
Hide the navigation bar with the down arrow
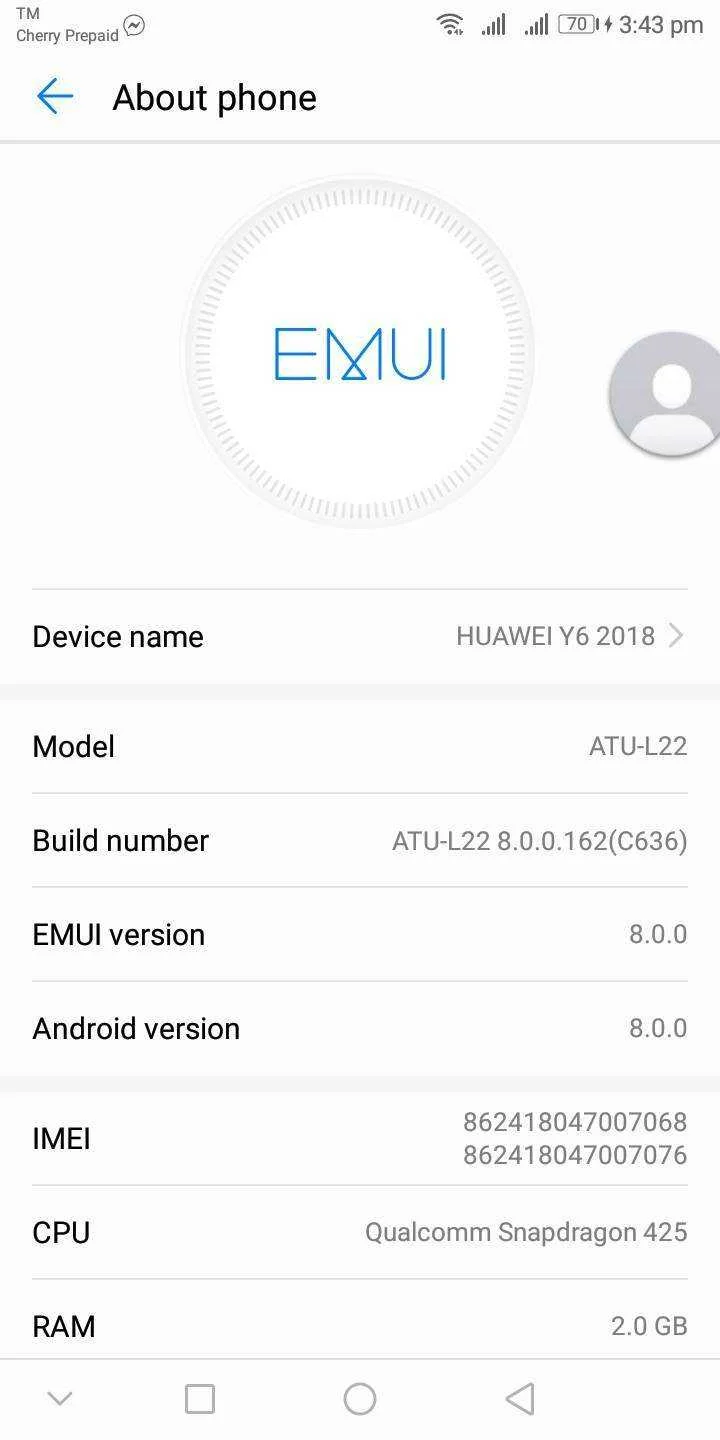[x=60, y=1399]
